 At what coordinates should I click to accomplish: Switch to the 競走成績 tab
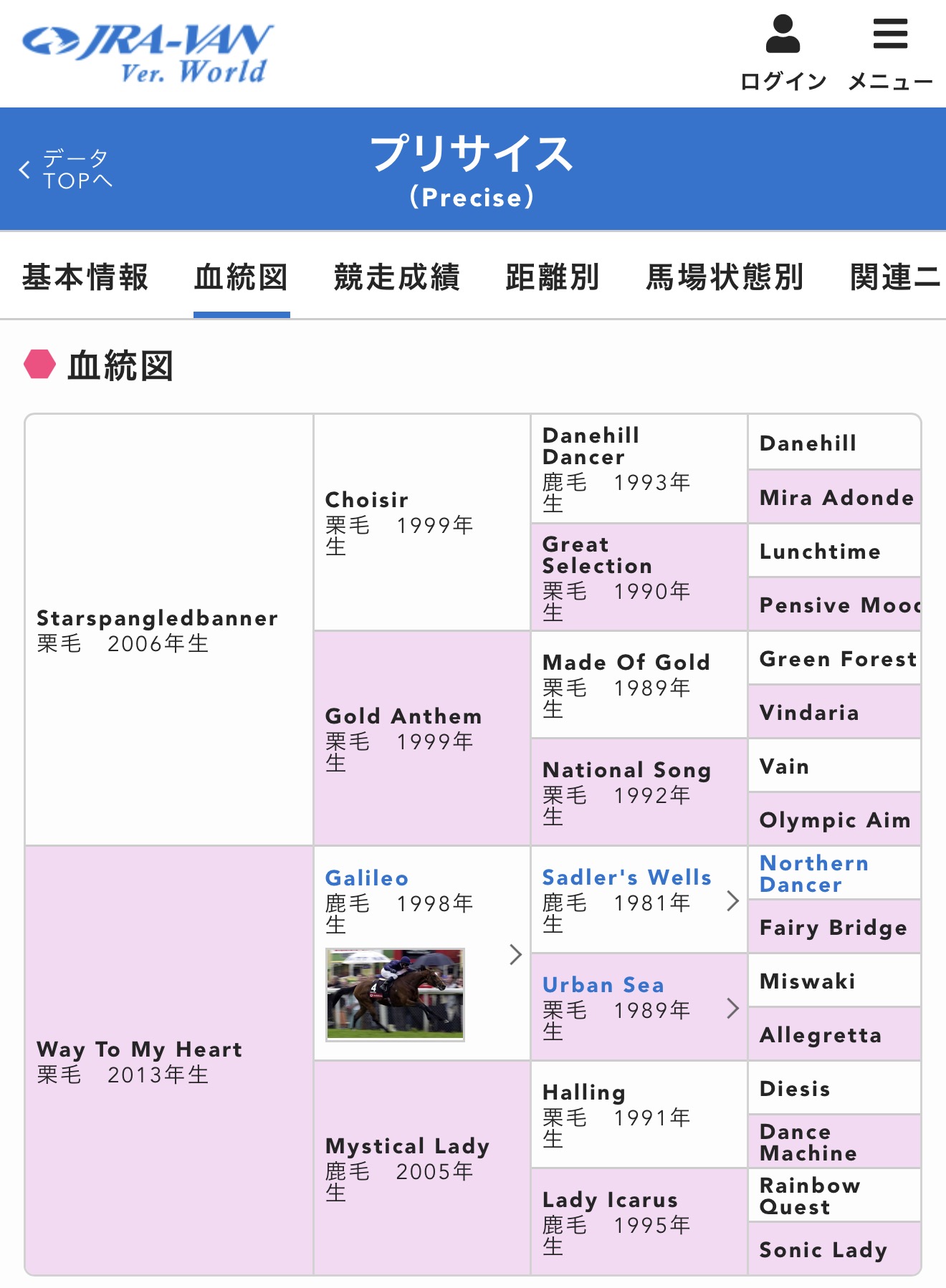(x=397, y=277)
